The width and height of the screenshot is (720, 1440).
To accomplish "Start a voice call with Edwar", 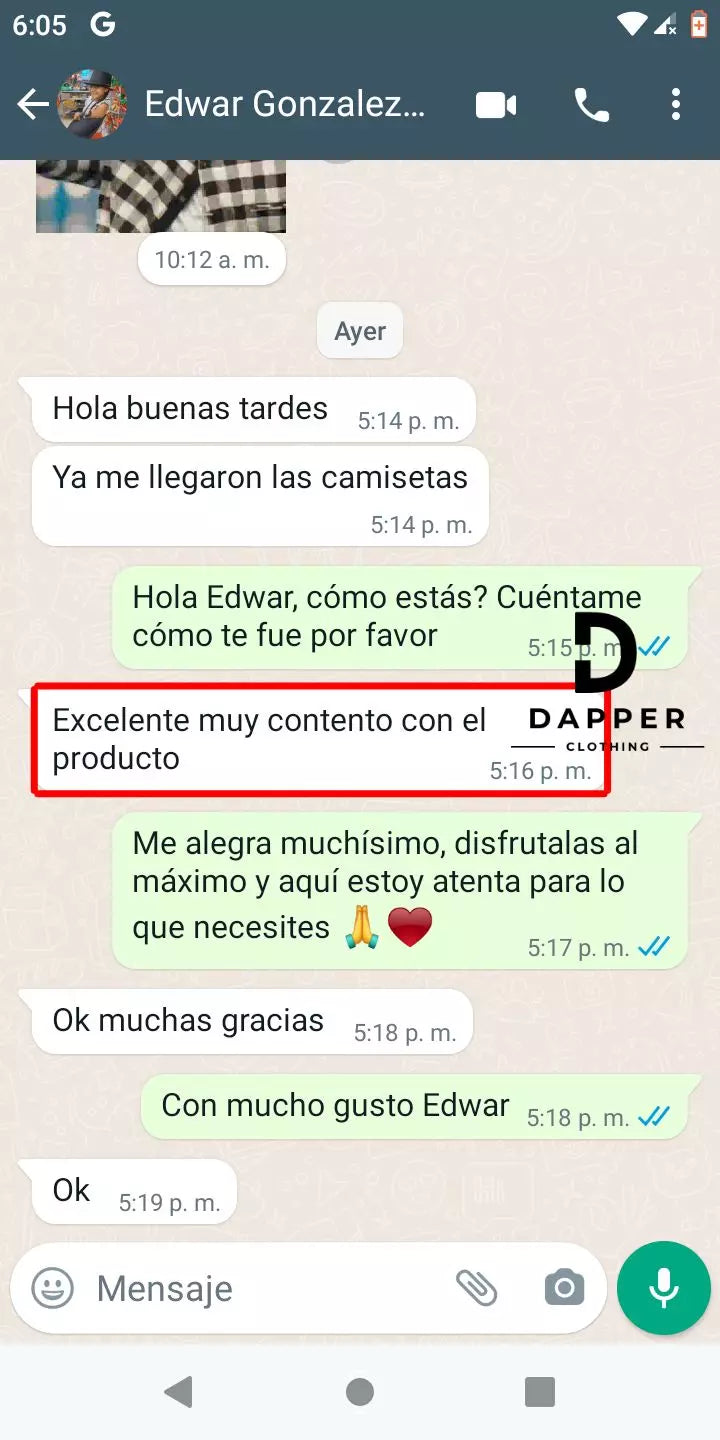I will 591,104.
